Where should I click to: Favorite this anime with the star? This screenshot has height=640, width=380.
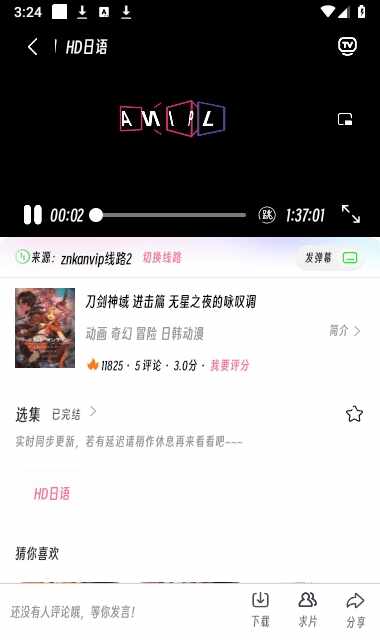[354, 414]
